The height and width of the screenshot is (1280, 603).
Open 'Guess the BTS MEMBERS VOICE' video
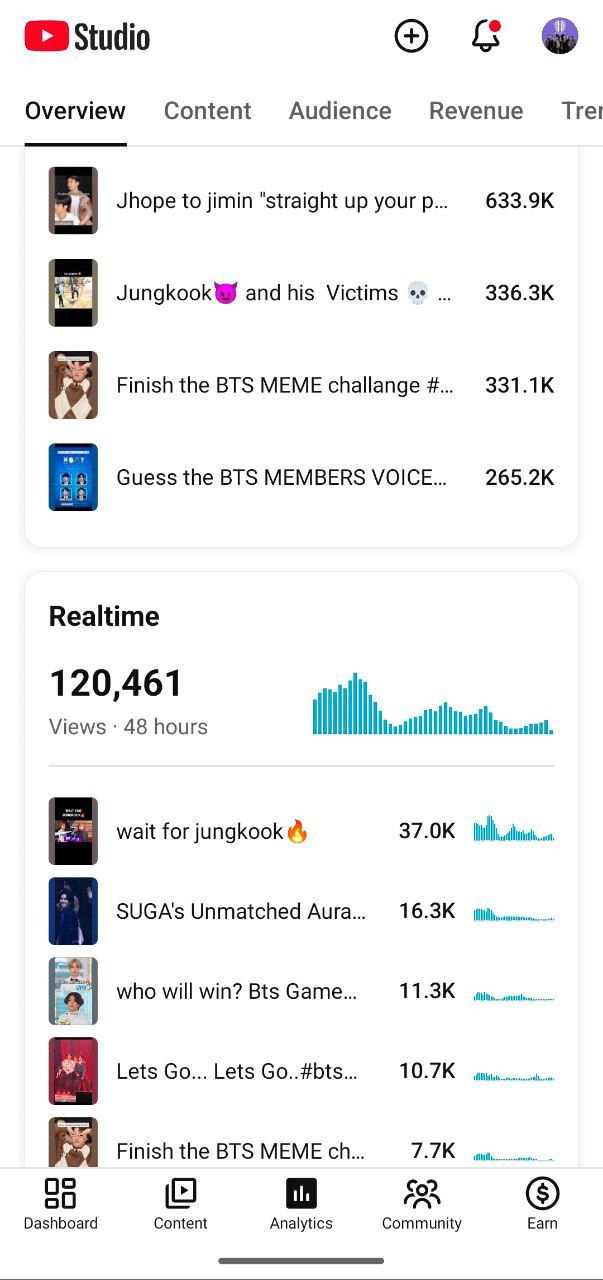coord(301,477)
